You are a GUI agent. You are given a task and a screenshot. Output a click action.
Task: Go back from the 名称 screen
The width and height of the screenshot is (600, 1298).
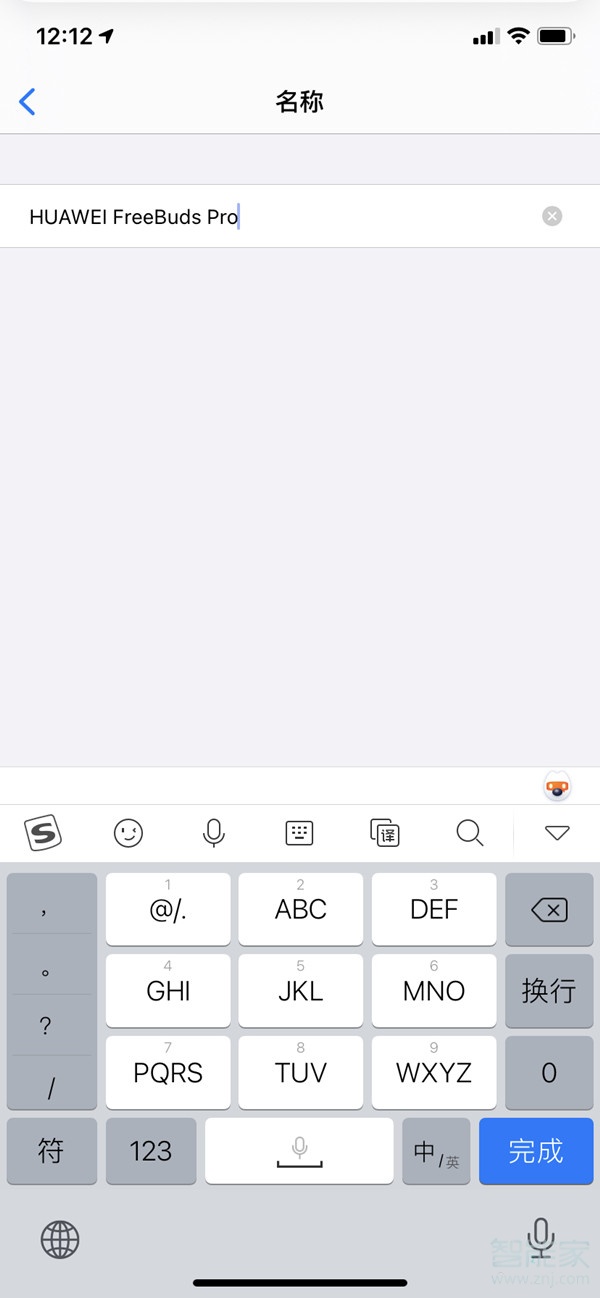coord(27,101)
